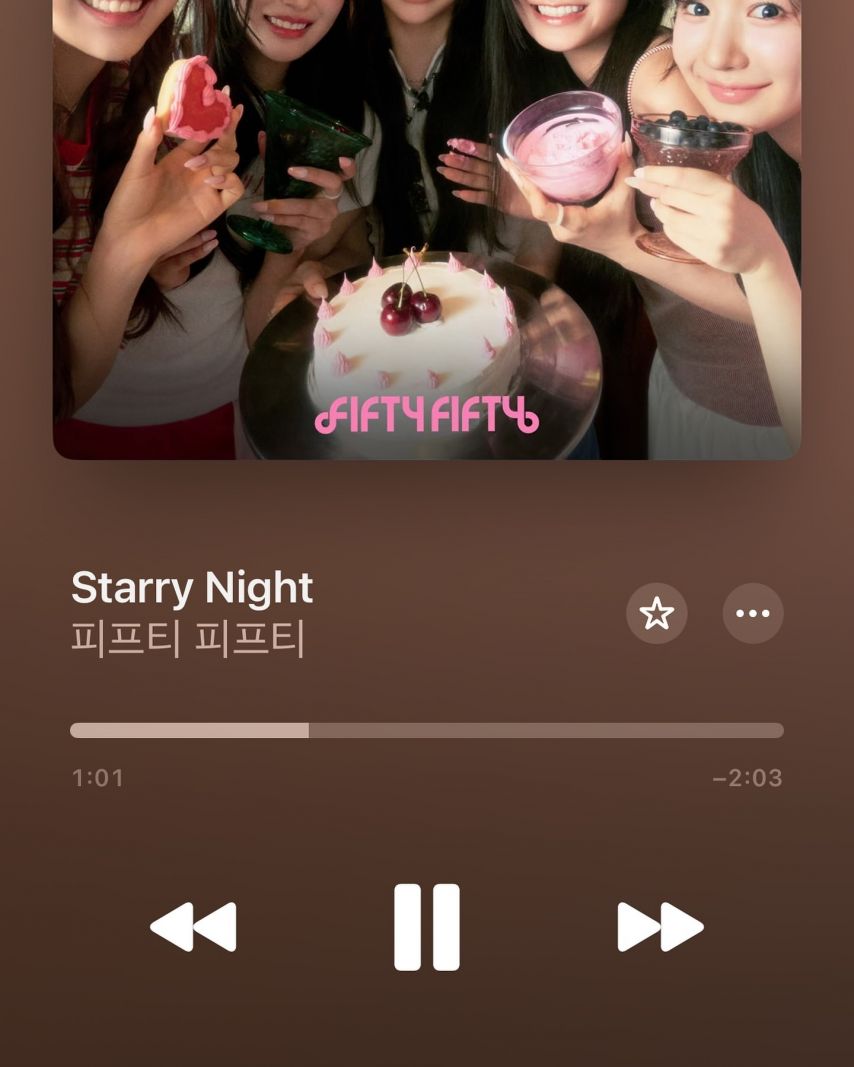Tap the playback progress bar to seek
This screenshot has width=854, height=1067.
[427, 730]
